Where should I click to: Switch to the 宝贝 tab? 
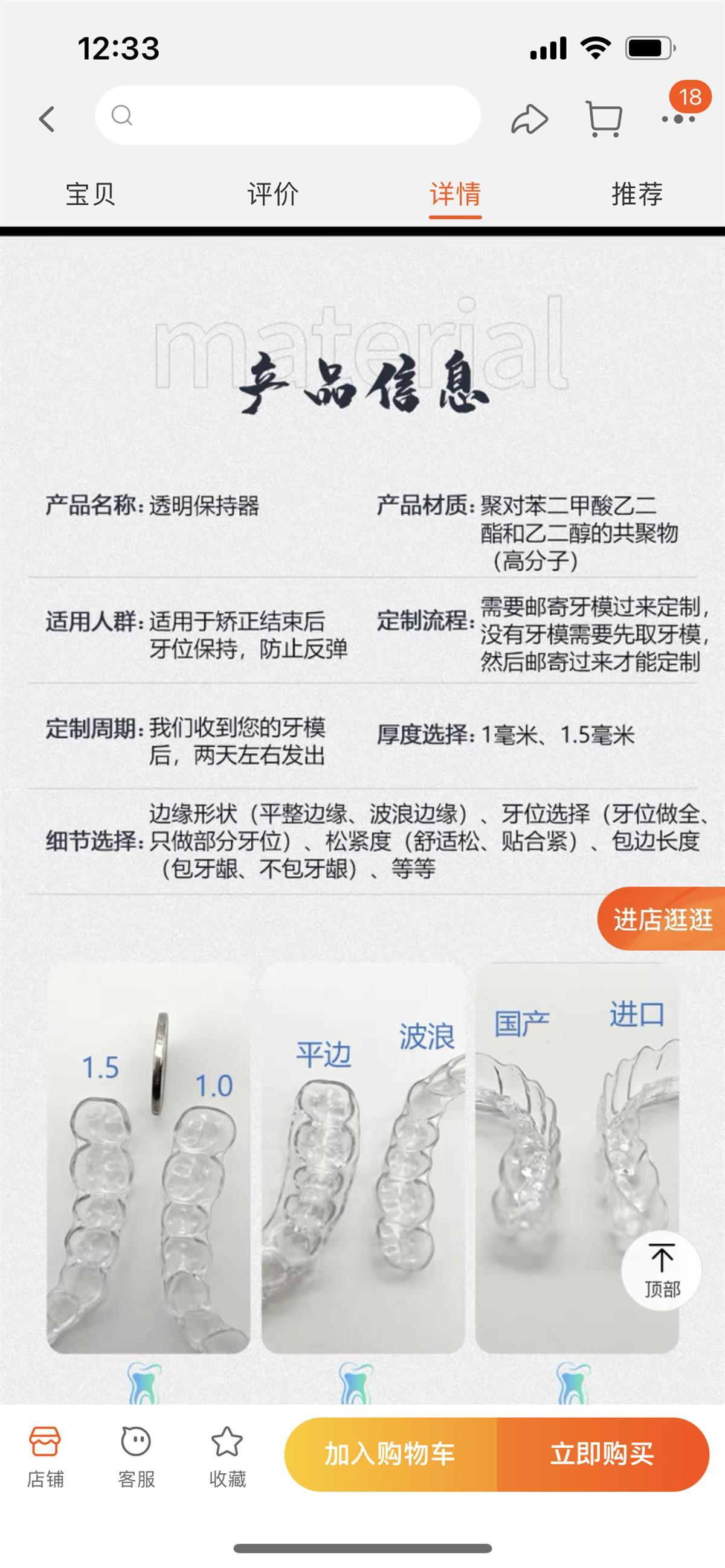(x=90, y=194)
